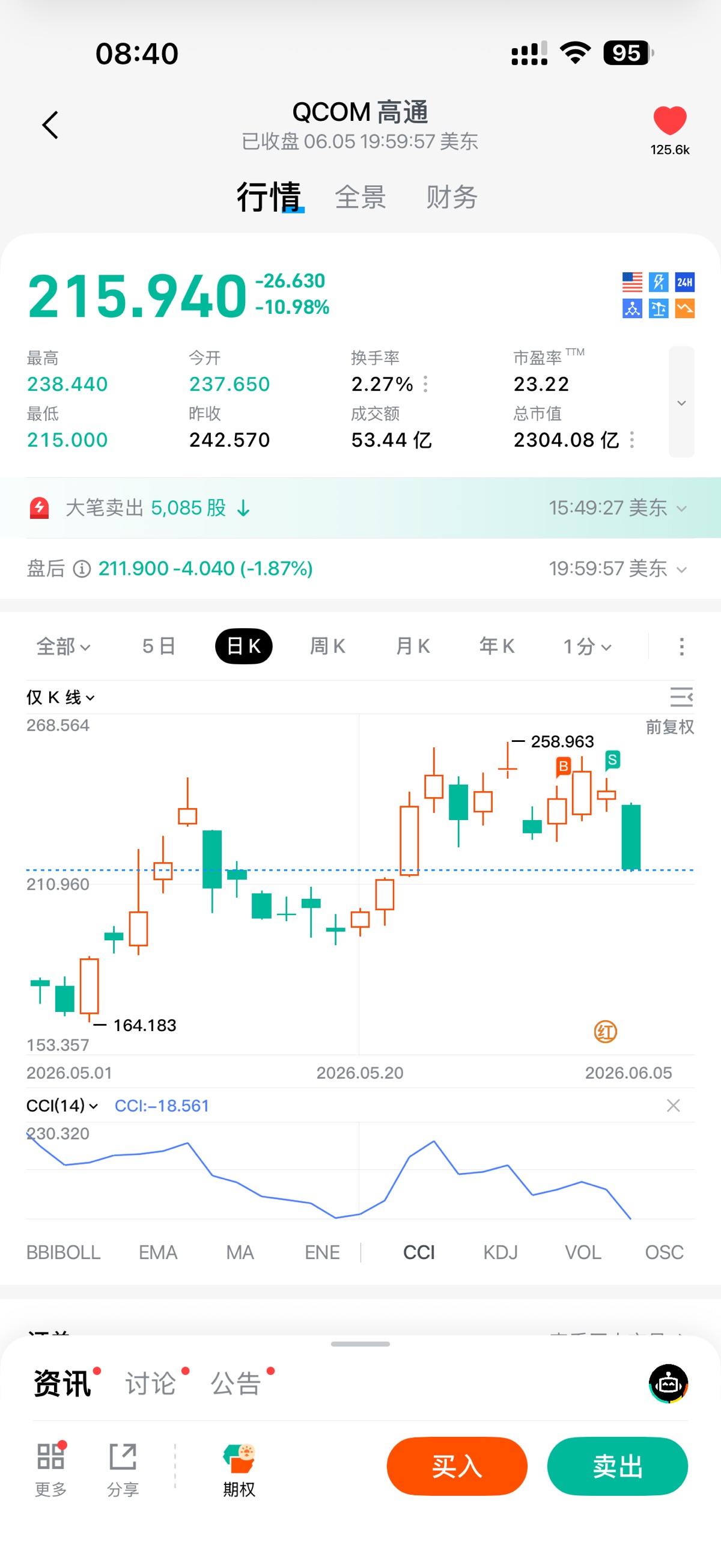Open chart overflow menu with three dots
Image resolution: width=721 pixels, height=1568 pixels.
click(x=681, y=646)
